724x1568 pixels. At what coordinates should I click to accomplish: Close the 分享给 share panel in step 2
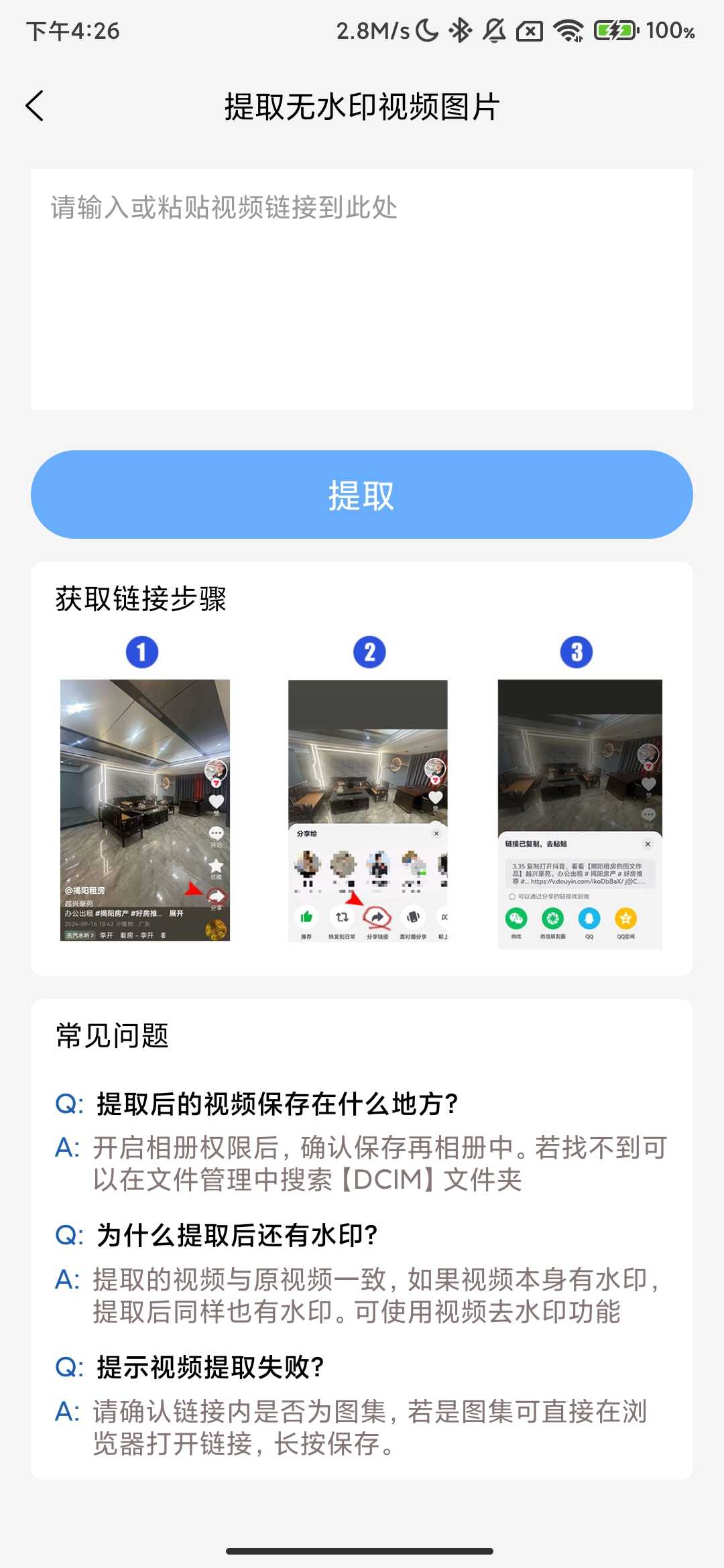point(436,833)
